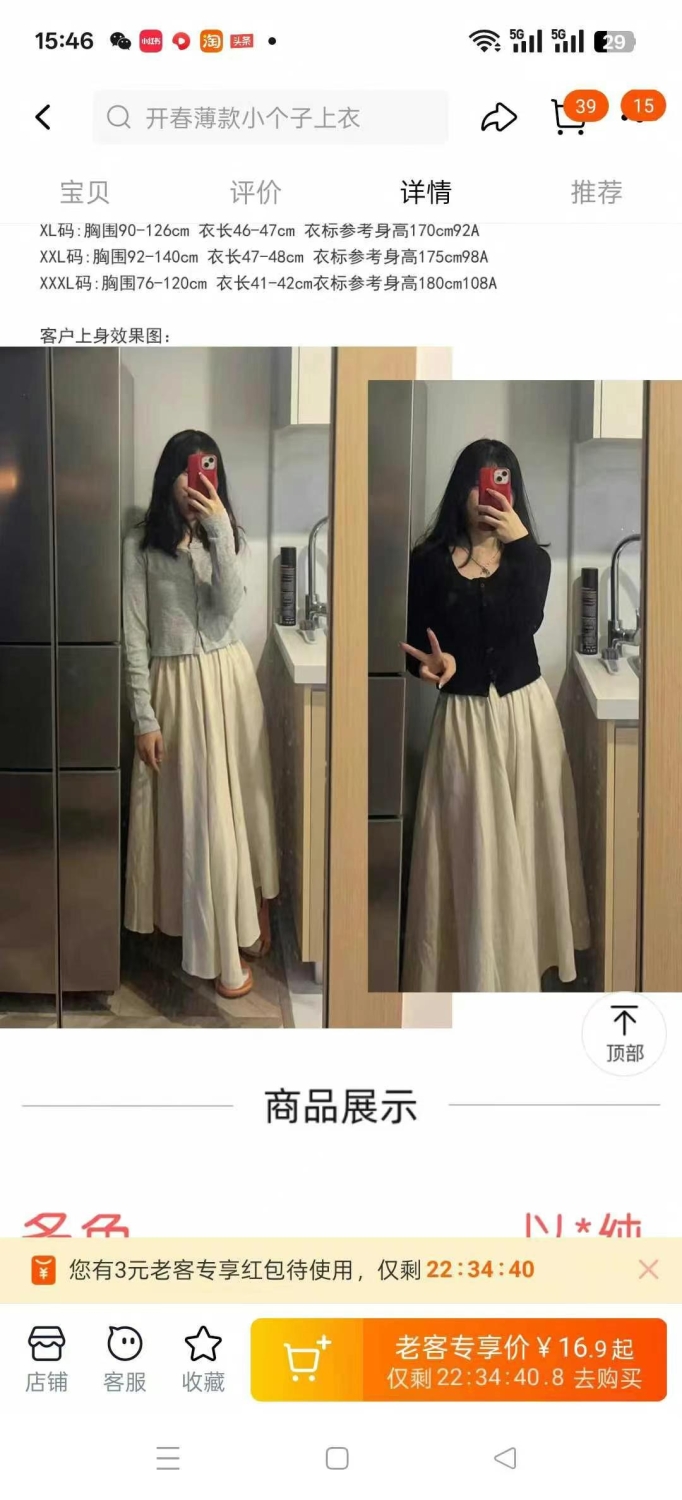
Task: Share this product
Action: [x=498, y=118]
